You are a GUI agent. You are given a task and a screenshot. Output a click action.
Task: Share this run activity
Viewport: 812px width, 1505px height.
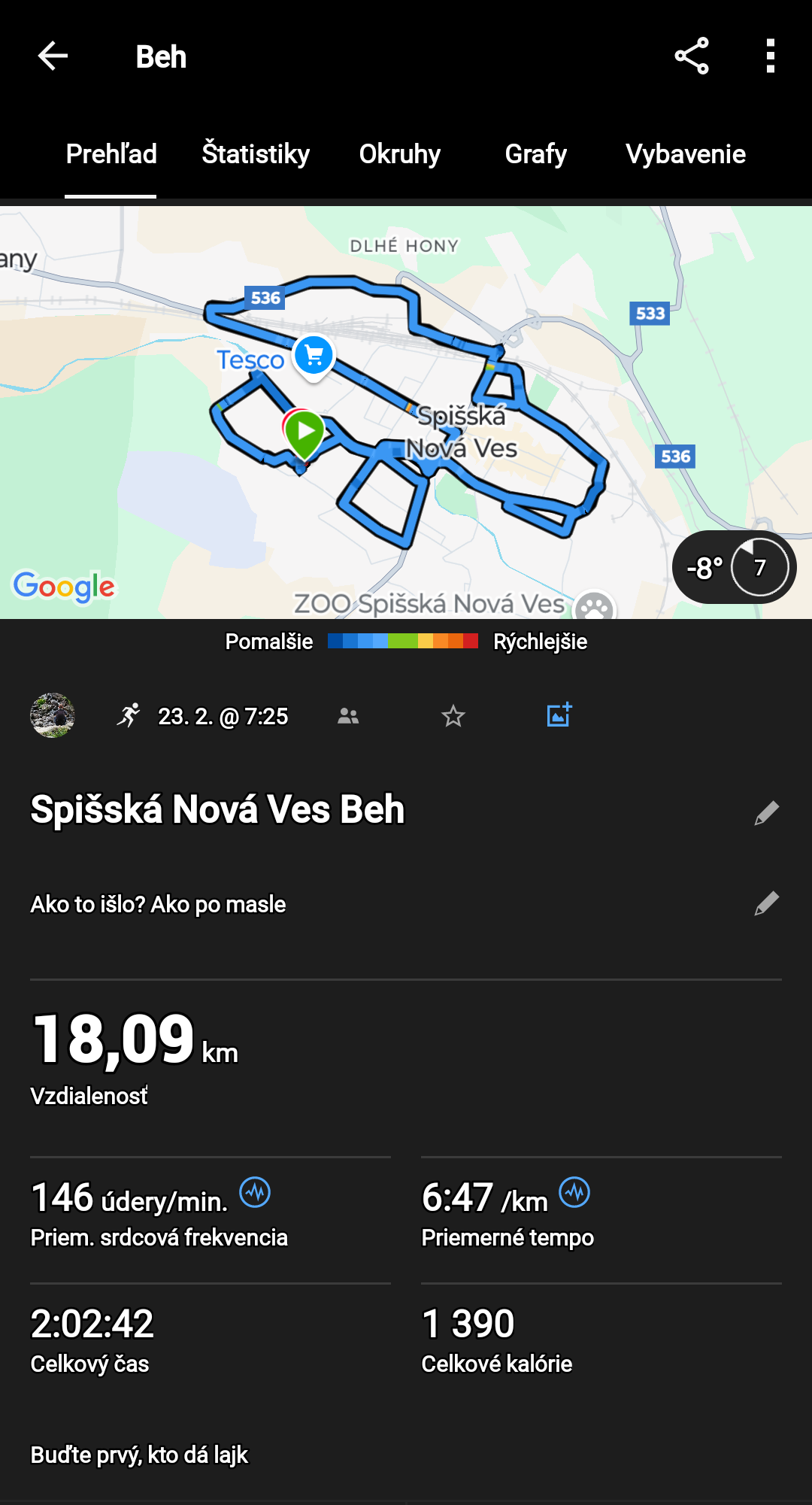point(692,56)
